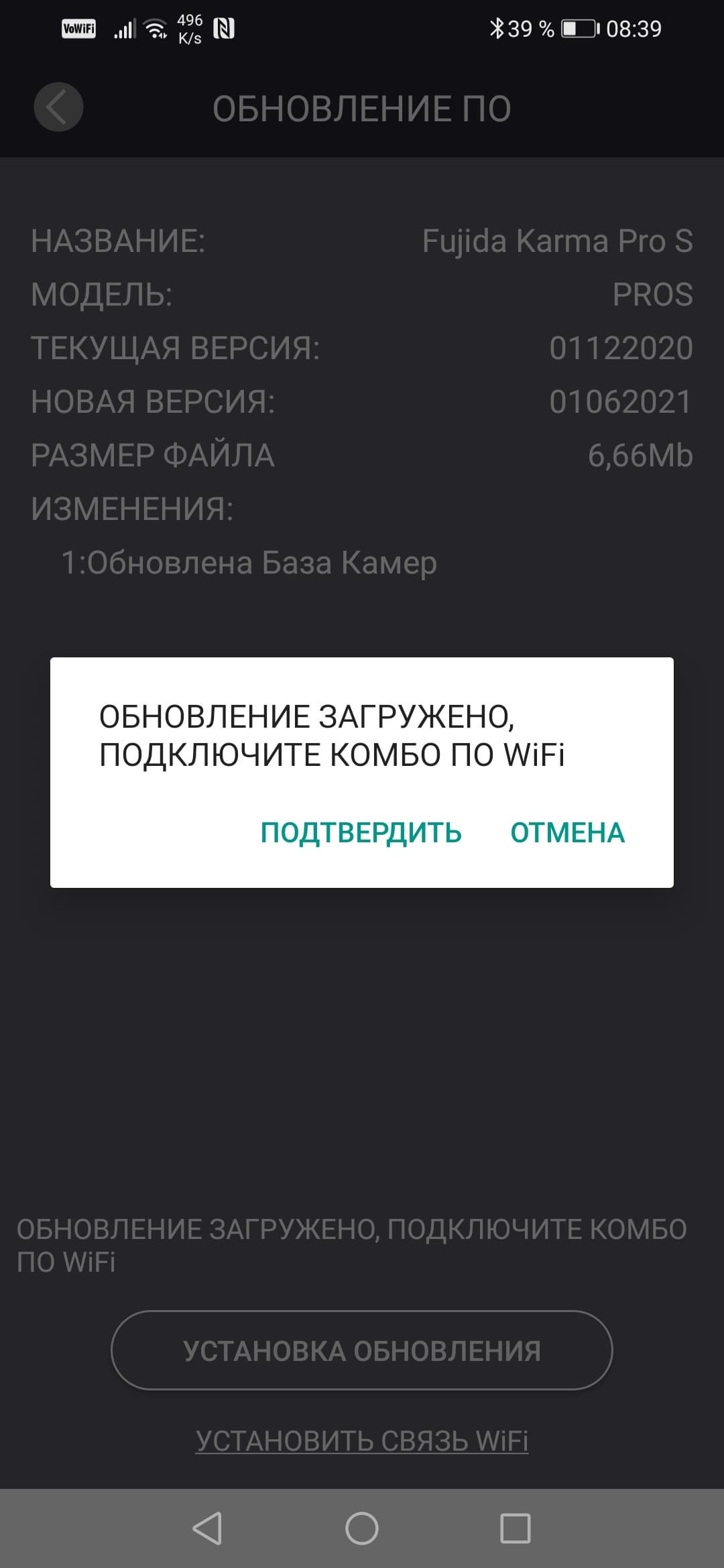Tap the back arrow in header

pos(58,107)
